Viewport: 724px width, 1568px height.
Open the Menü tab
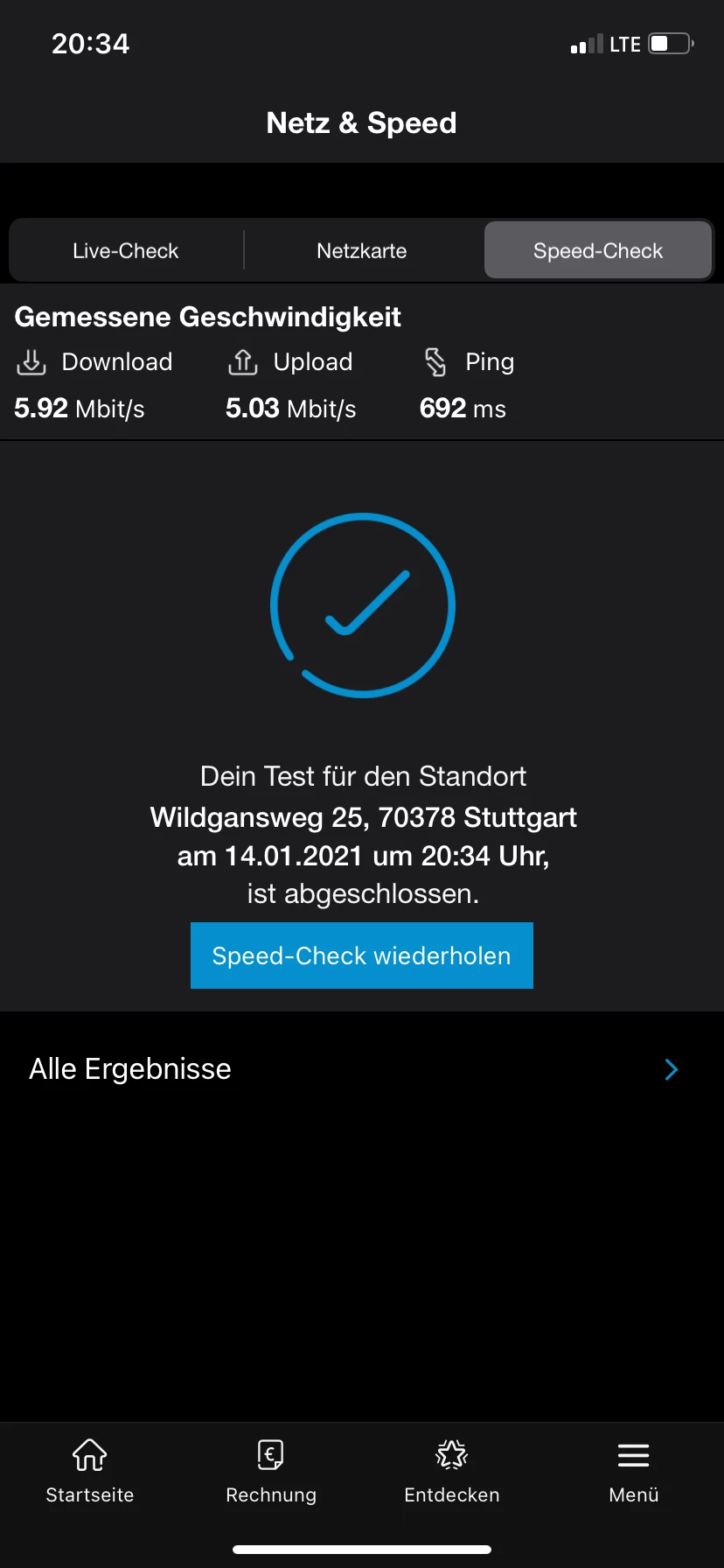point(633,1472)
